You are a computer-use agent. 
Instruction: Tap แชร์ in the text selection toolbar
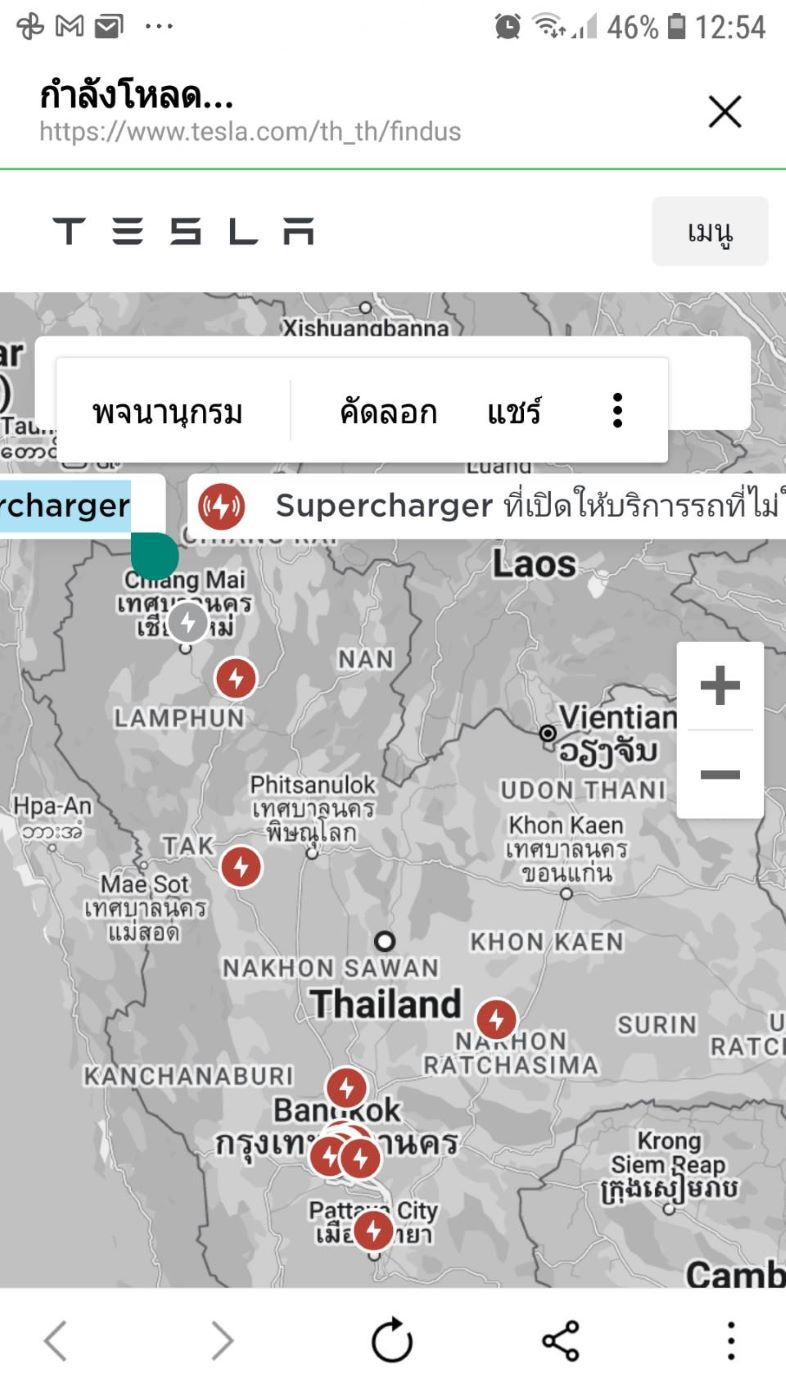[514, 411]
